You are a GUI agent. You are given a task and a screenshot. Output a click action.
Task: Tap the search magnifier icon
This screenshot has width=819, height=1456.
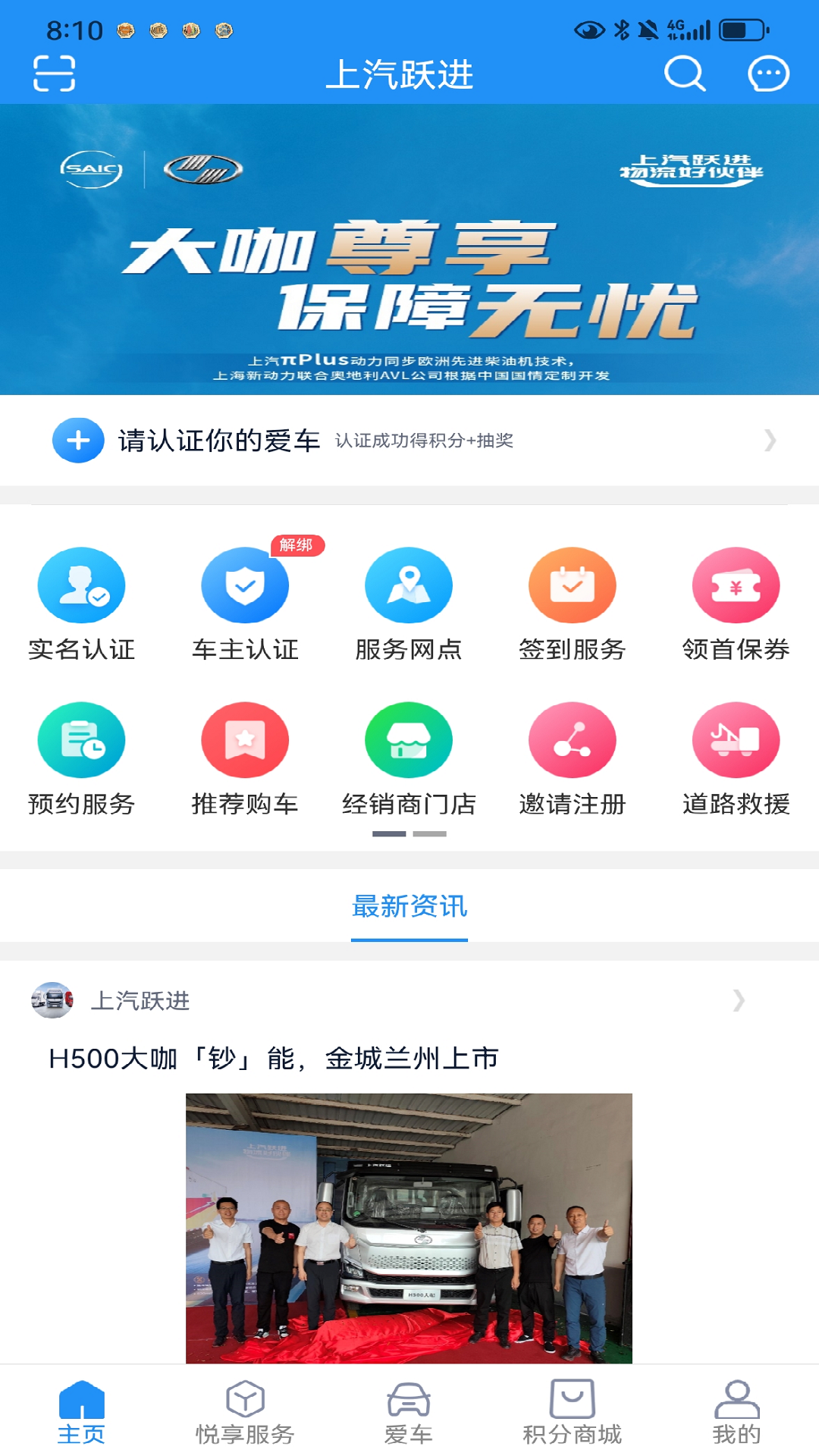(683, 74)
